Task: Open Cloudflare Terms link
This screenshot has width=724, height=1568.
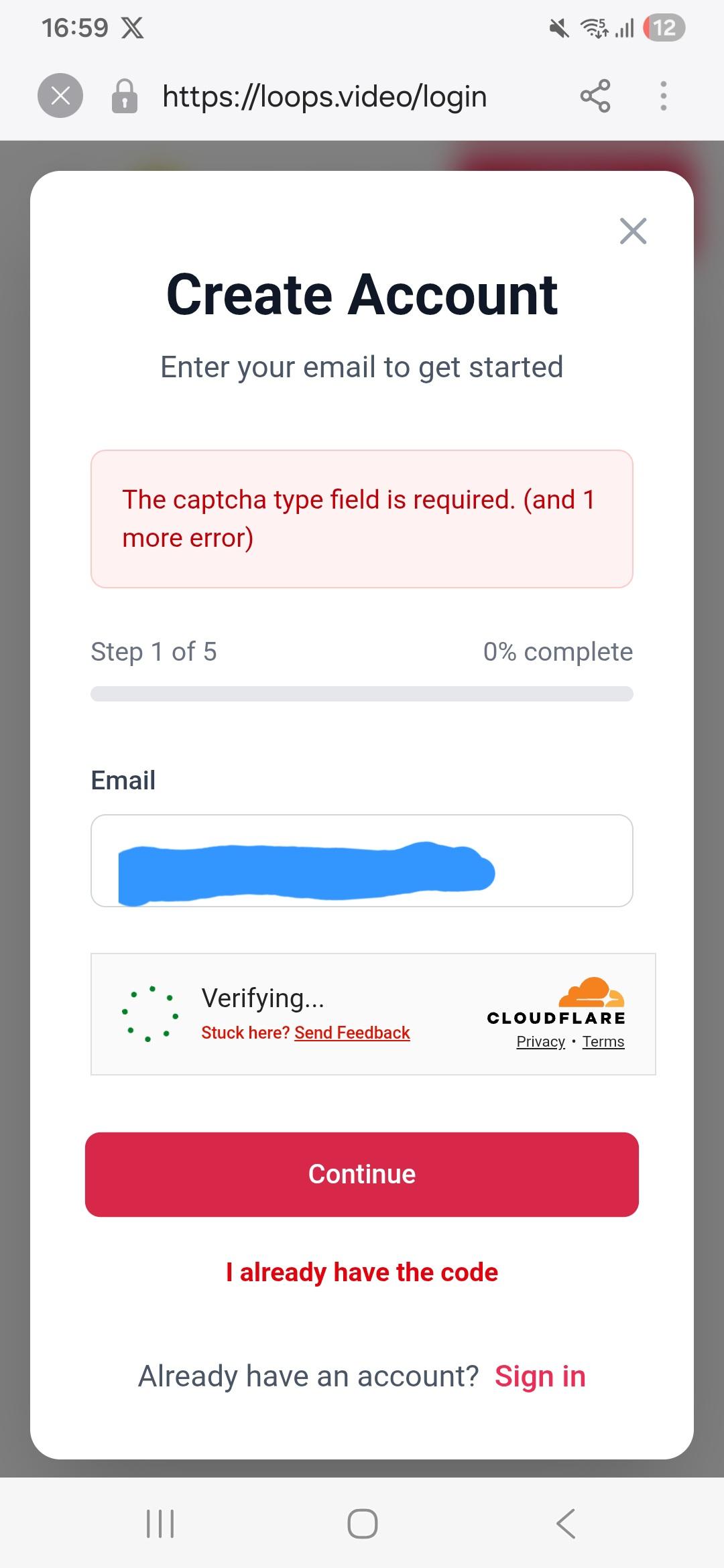Action: (x=603, y=1042)
